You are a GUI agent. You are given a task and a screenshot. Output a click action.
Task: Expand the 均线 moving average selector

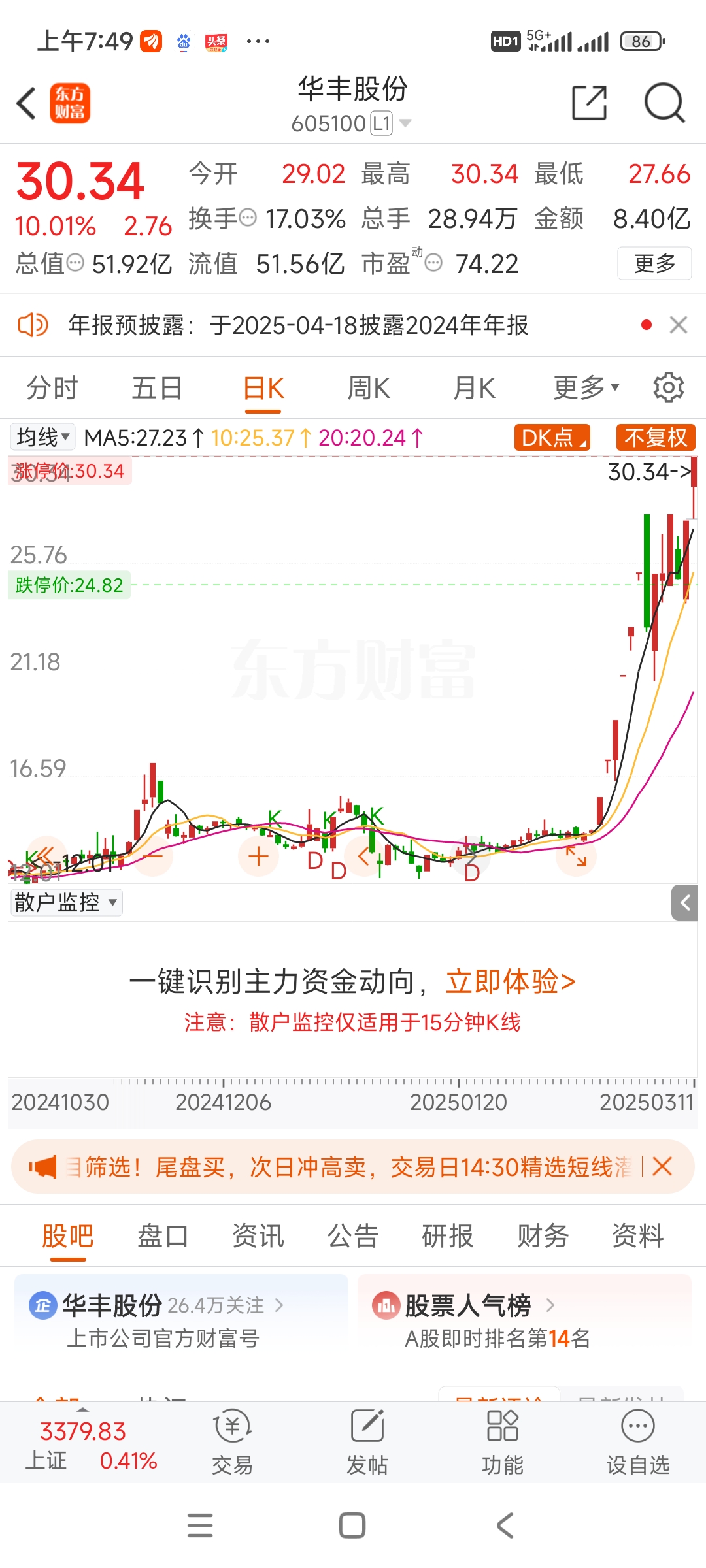coord(42,438)
